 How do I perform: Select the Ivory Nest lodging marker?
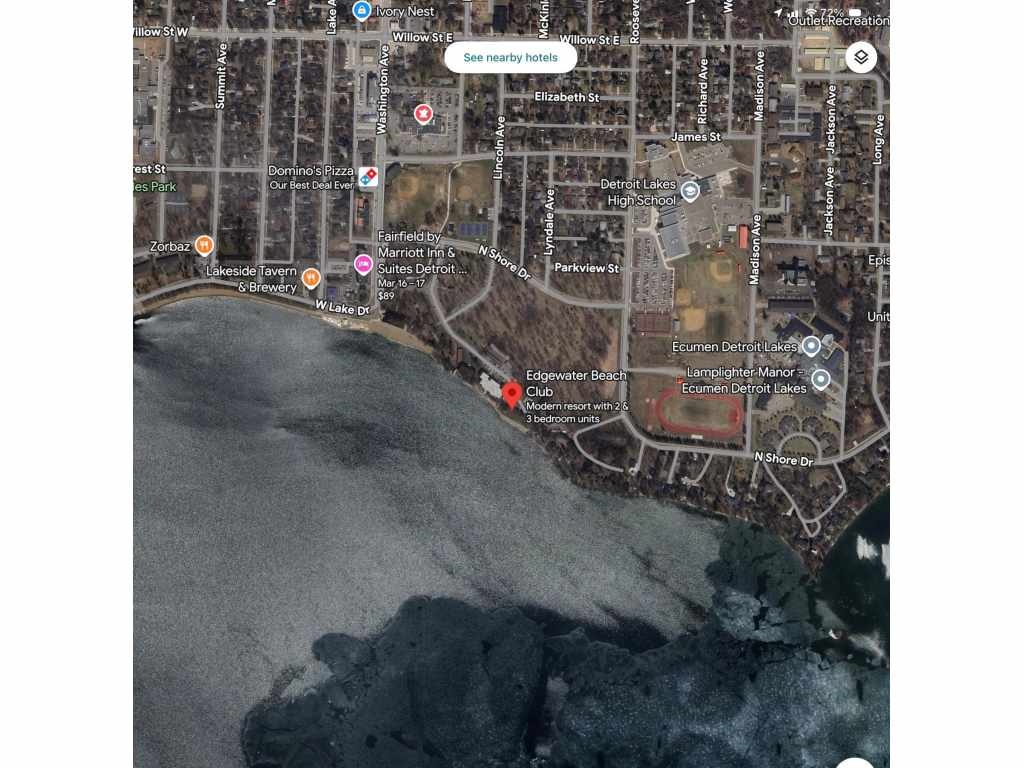[x=362, y=11]
